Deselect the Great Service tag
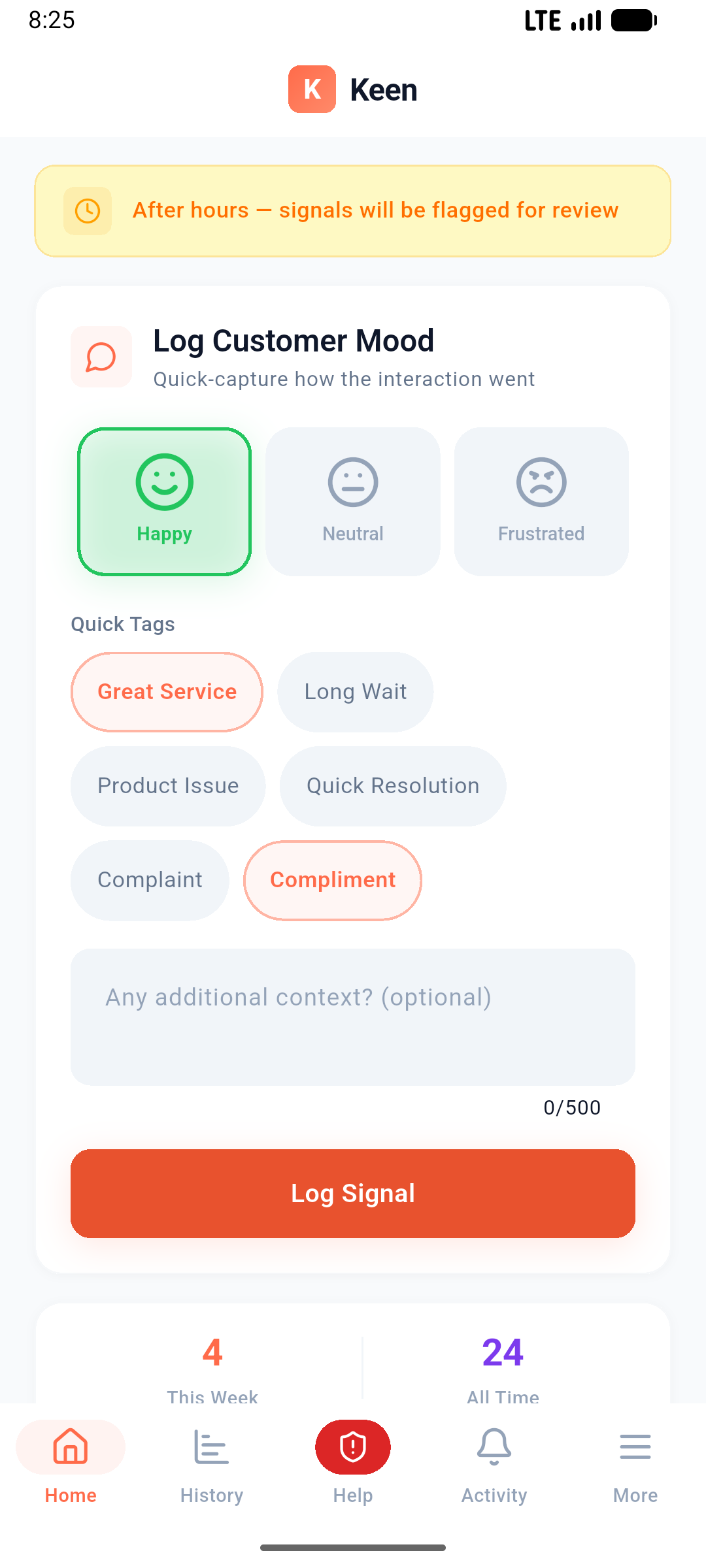Viewport: 706px width, 1568px height. (167, 691)
